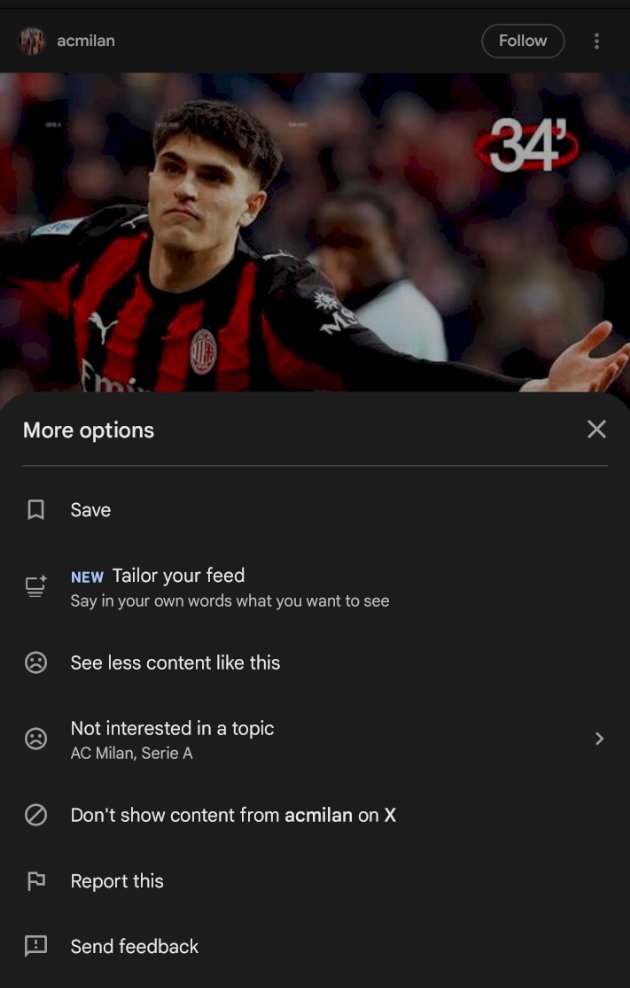Select See less content like this
This screenshot has height=988, width=630.
click(175, 663)
